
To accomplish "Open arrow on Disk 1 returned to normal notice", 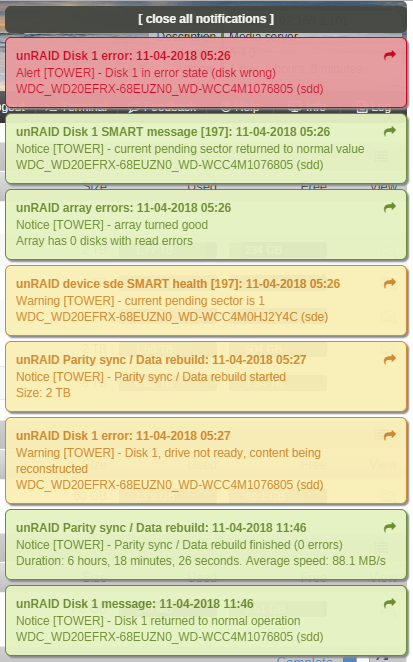I will tap(390, 603).
